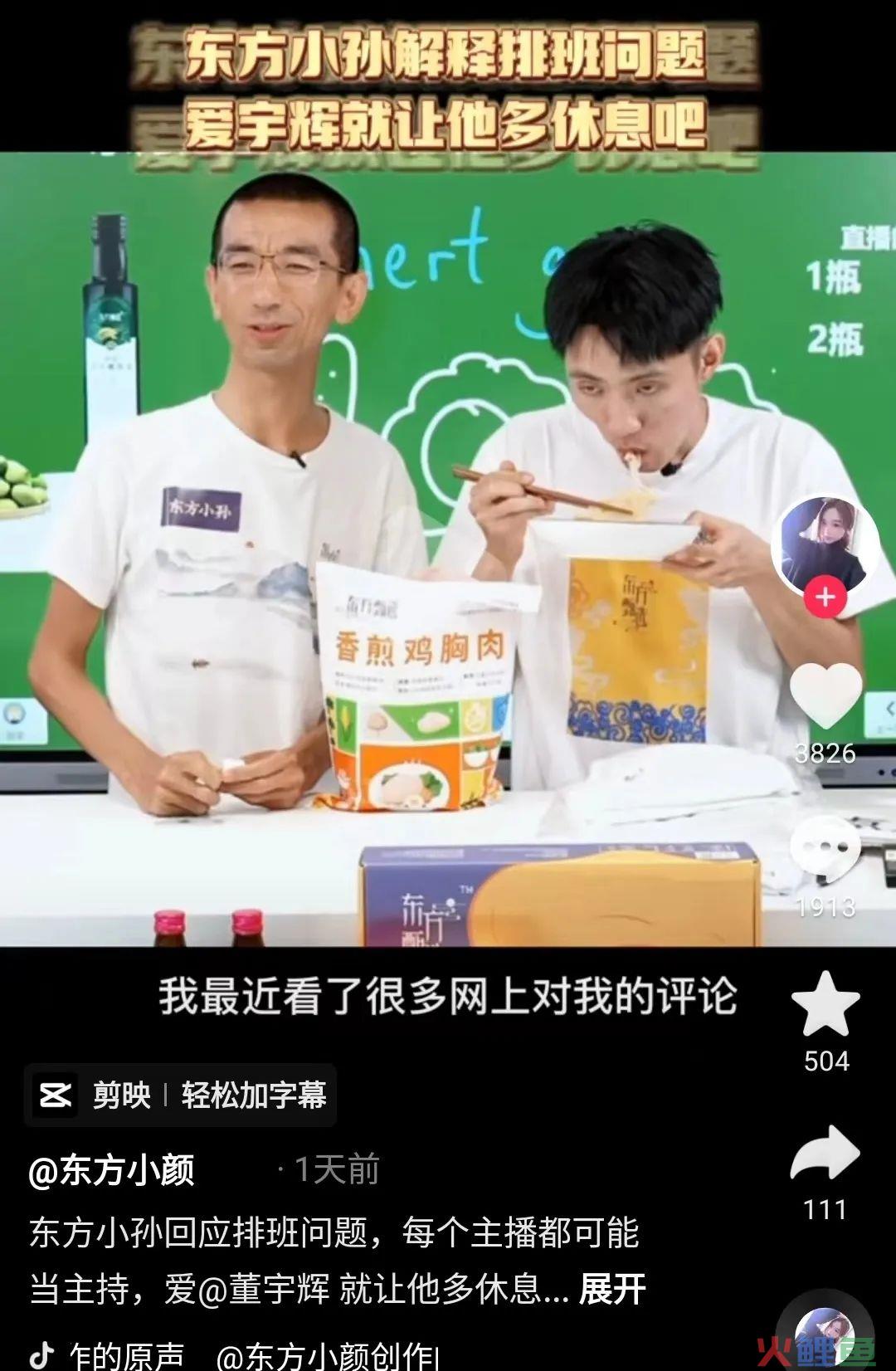Open the @东方小颜 username
896x1371 pixels.
click(x=112, y=1170)
